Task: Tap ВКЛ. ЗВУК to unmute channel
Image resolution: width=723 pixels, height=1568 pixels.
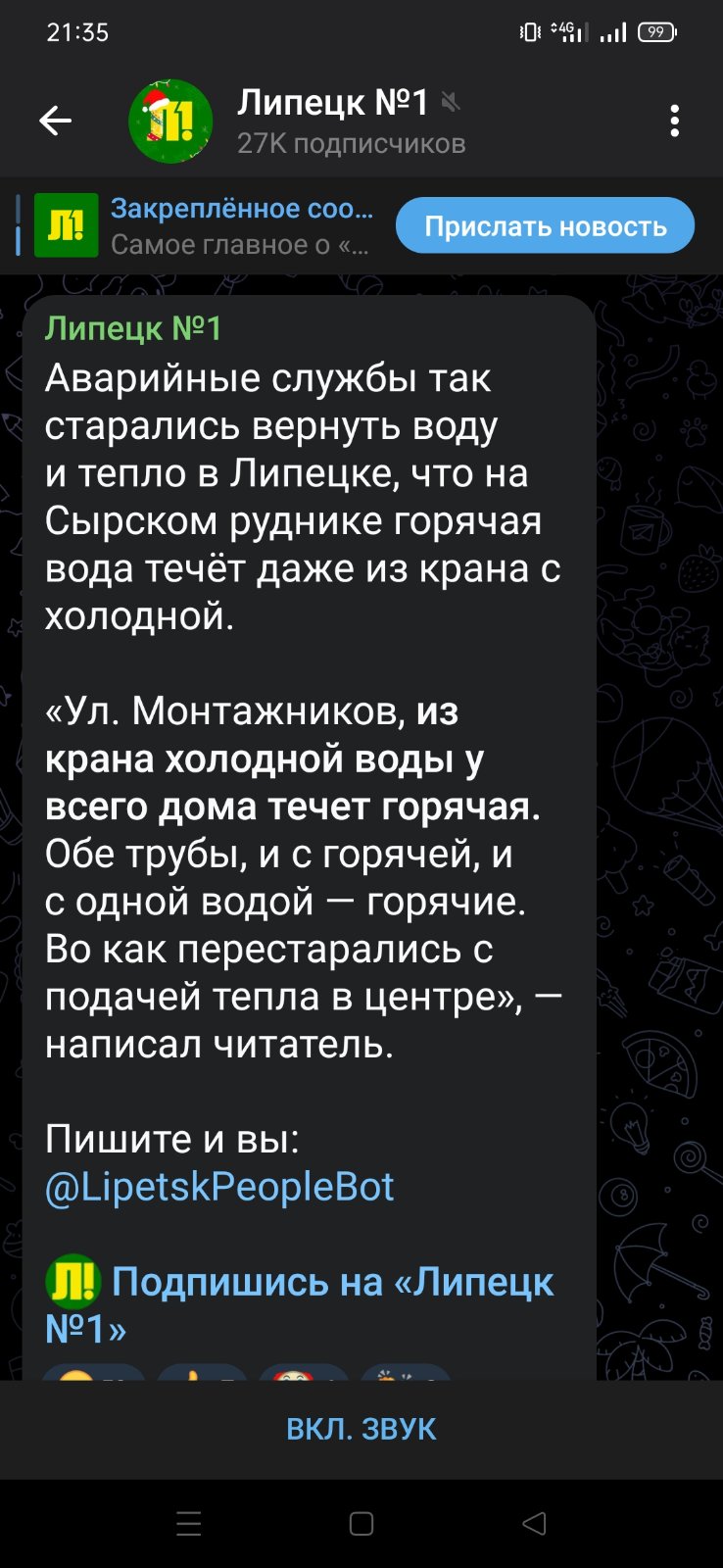Action: [x=361, y=1429]
